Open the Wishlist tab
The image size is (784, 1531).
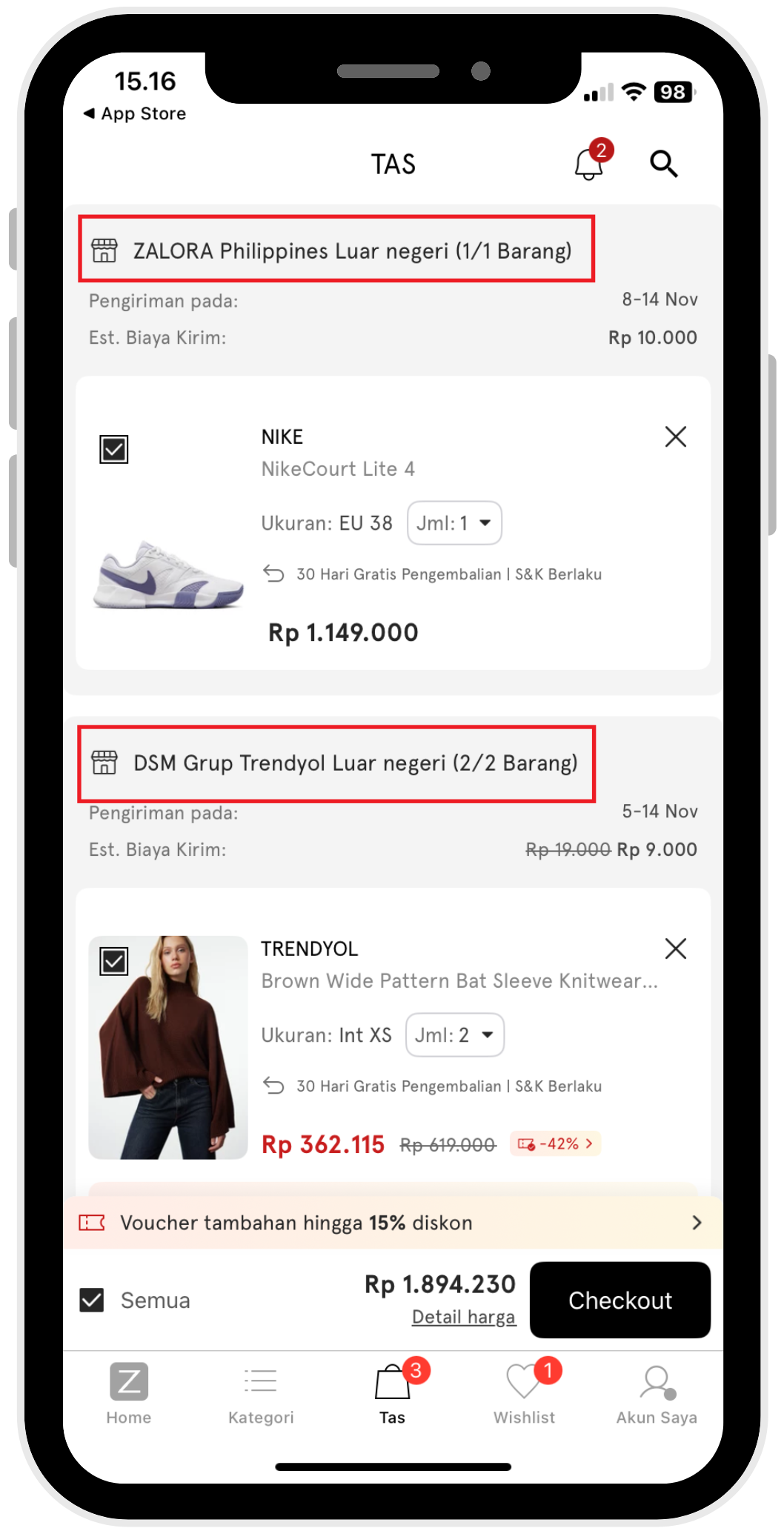(524, 1393)
